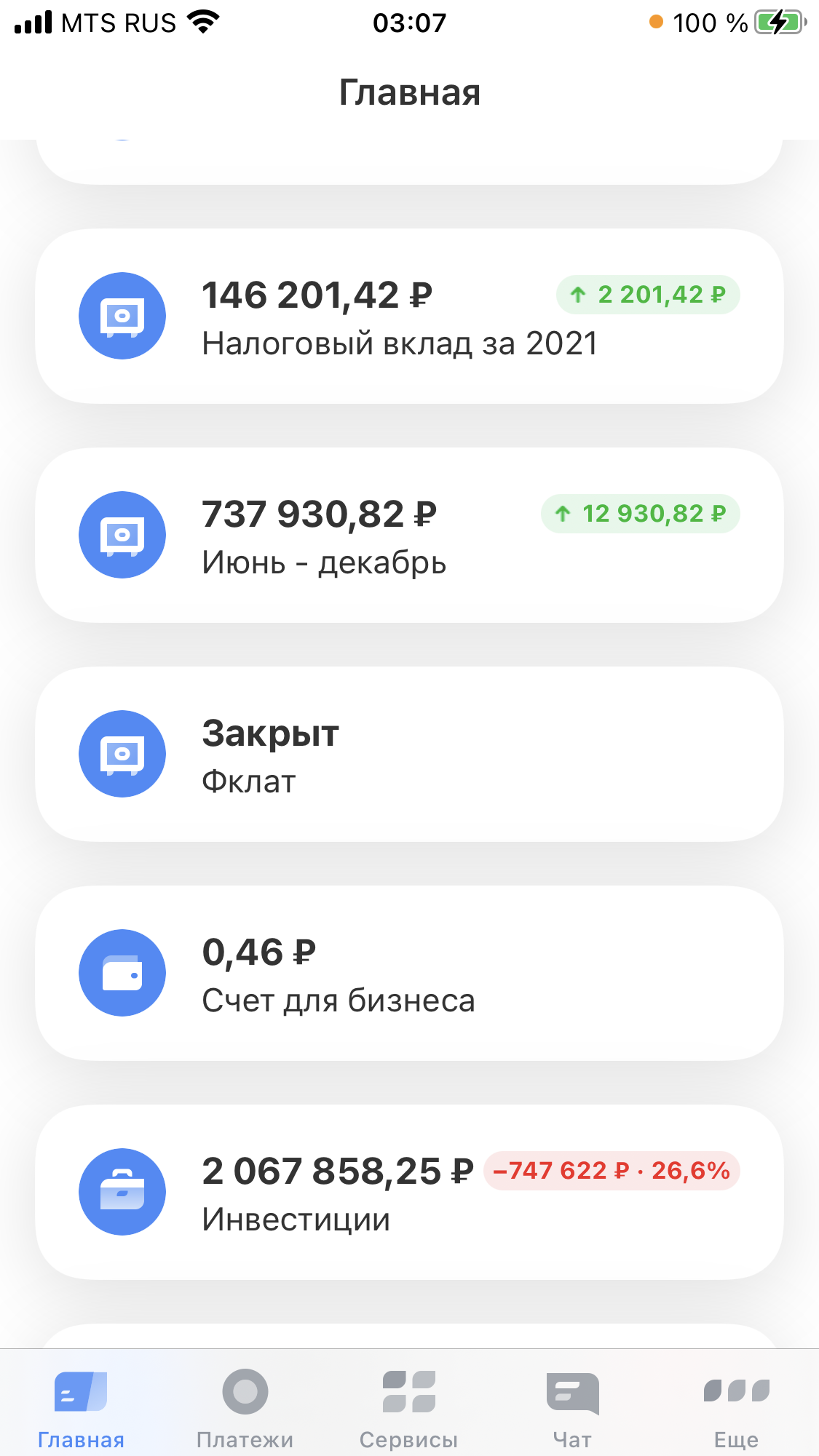This screenshot has height=1456, width=819.
Task: Open the Счет для бизнеса account
Action: (409, 974)
